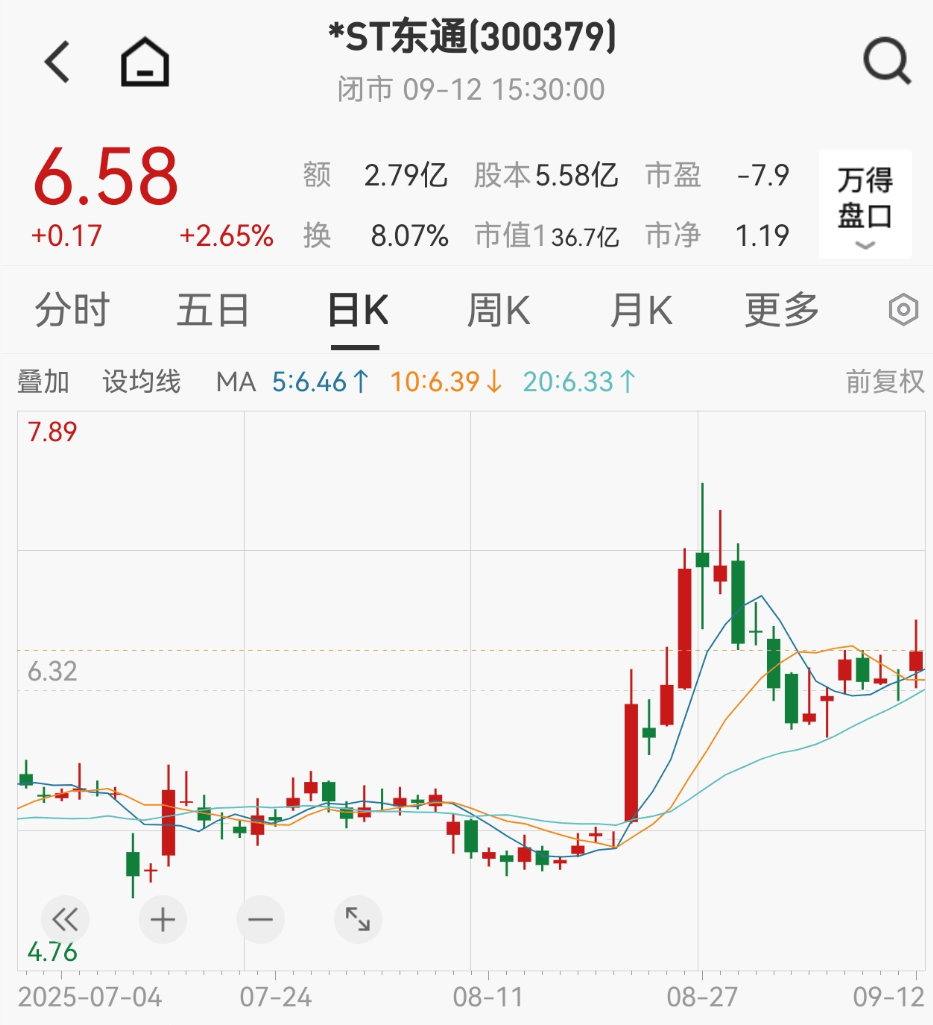Open the home screen via house icon
Screen dimensions: 933x1025
[144, 61]
